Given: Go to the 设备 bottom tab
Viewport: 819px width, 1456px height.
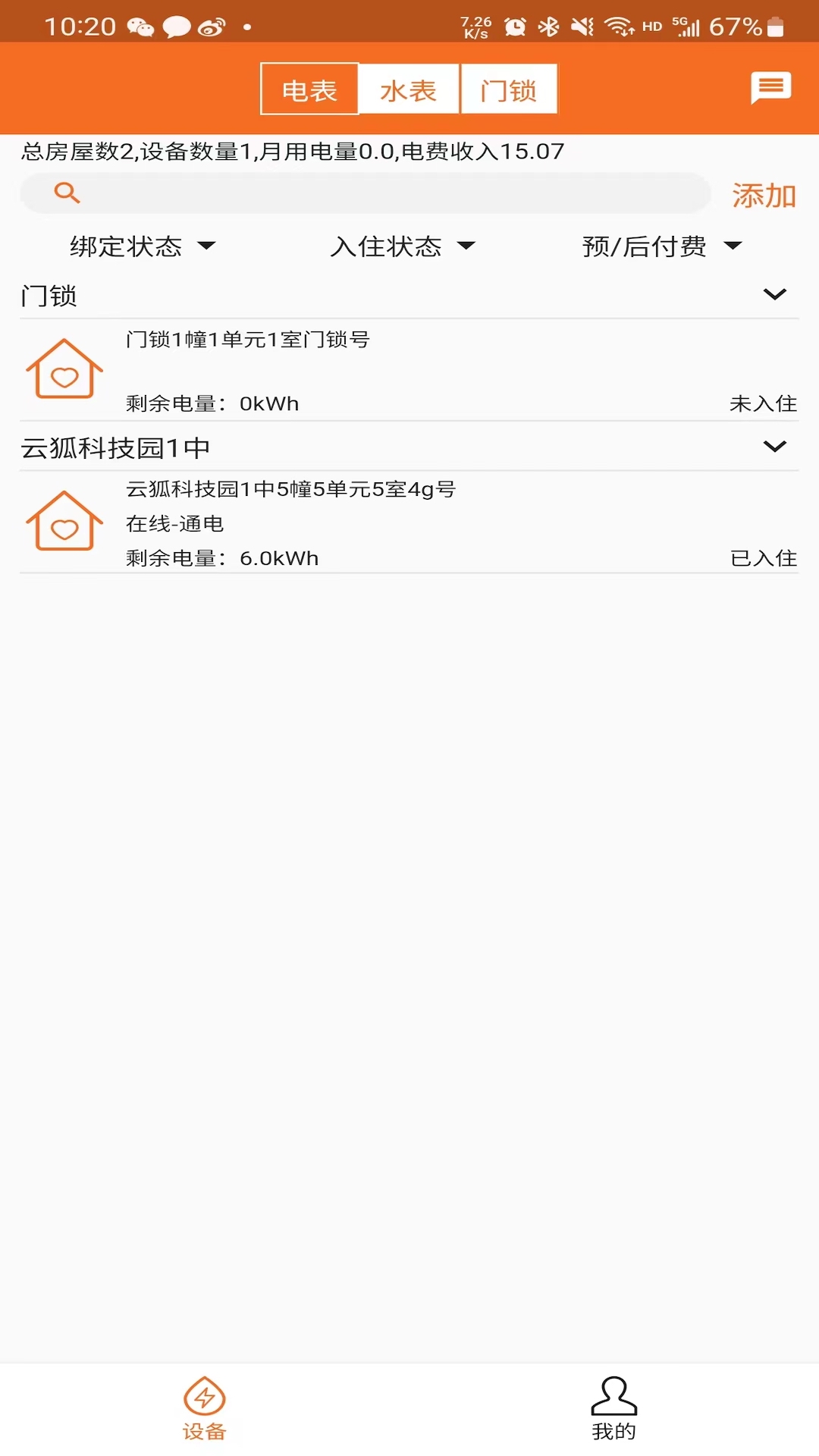Looking at the screenshot, I should coord(205,1407).
